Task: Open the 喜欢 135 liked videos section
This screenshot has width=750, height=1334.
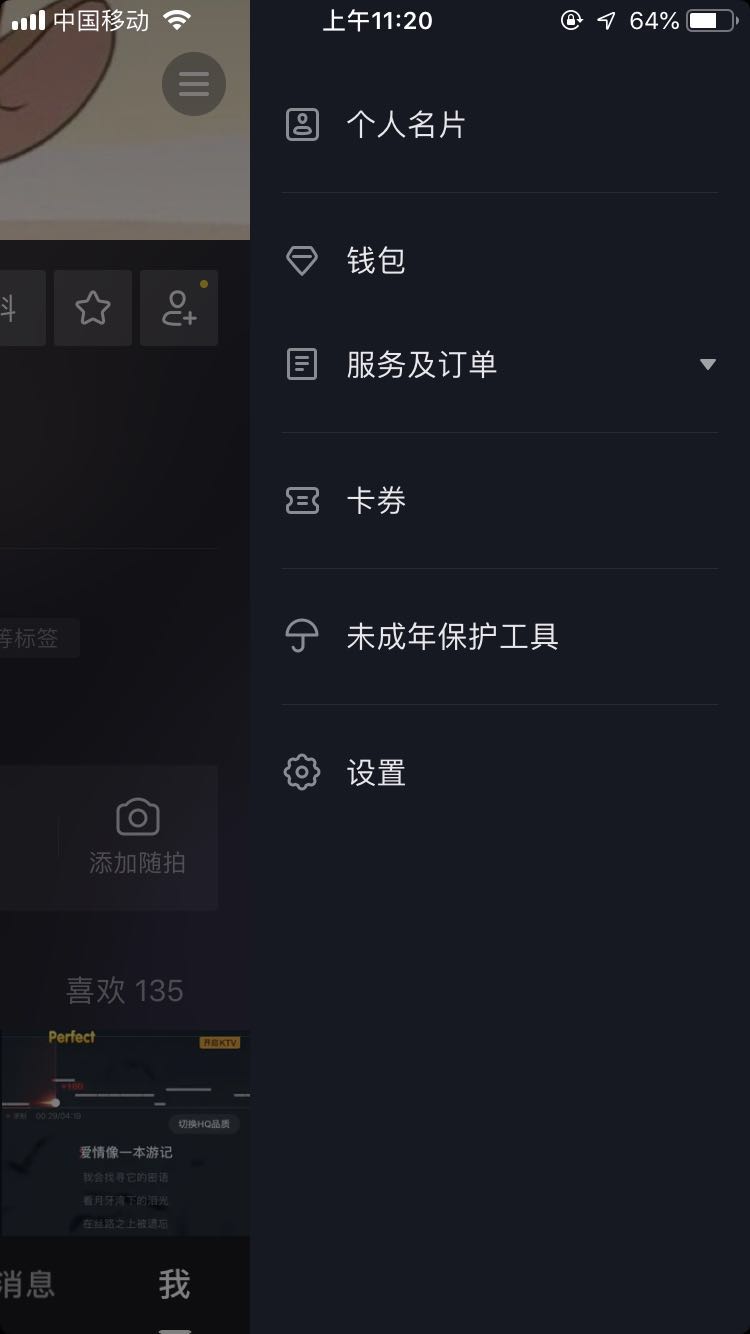Action: tap(122, 991)
